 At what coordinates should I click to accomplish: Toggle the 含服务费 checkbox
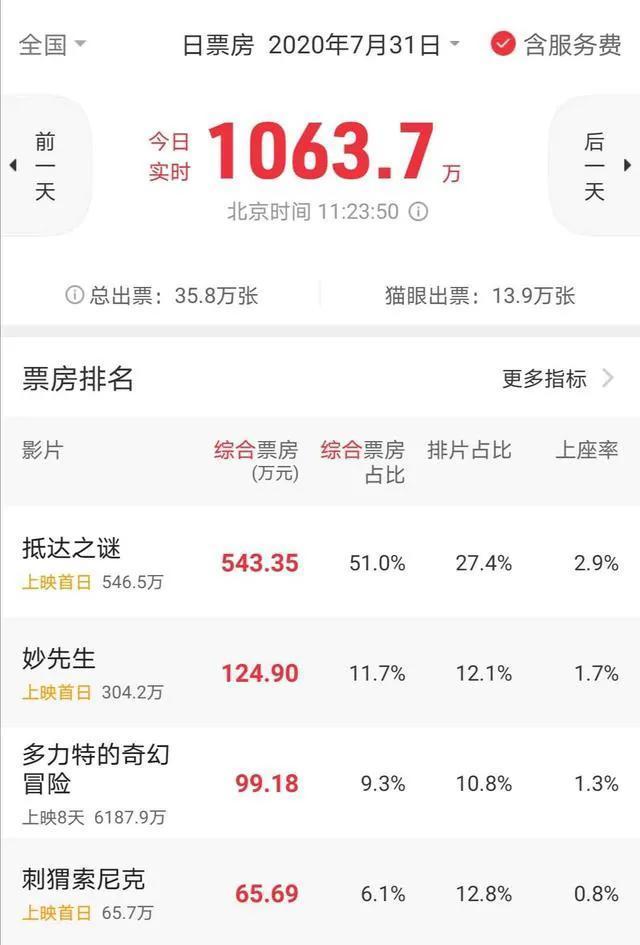503,45
